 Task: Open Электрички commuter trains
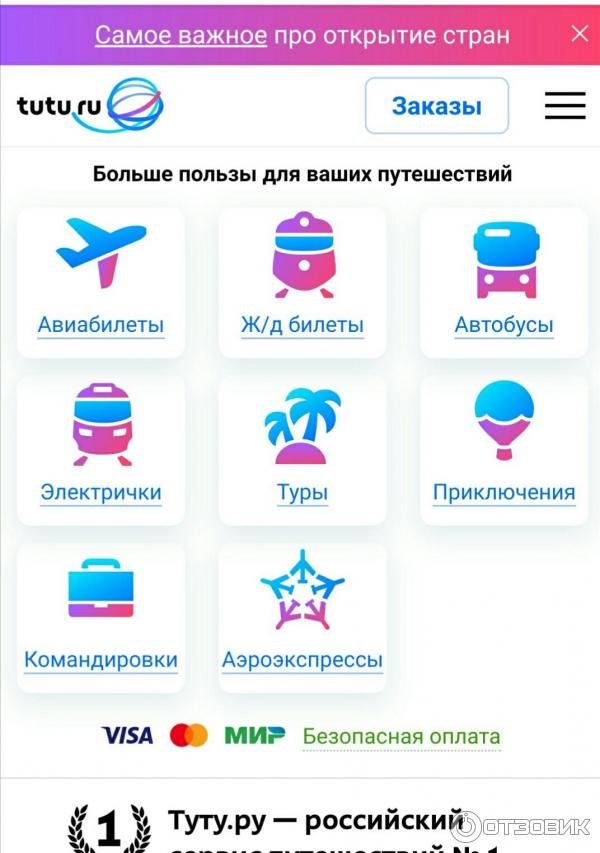(x=101, y=451)
